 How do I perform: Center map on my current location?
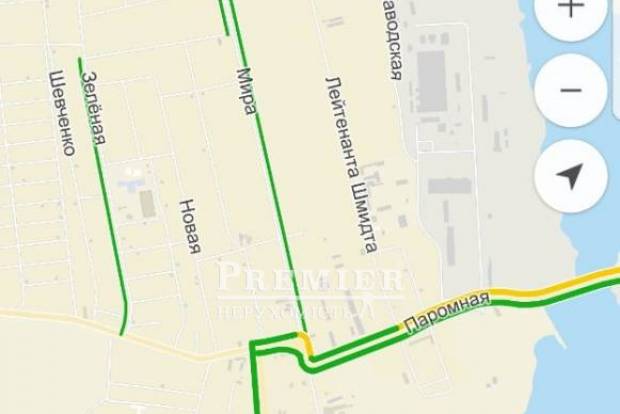click(570, 177)
